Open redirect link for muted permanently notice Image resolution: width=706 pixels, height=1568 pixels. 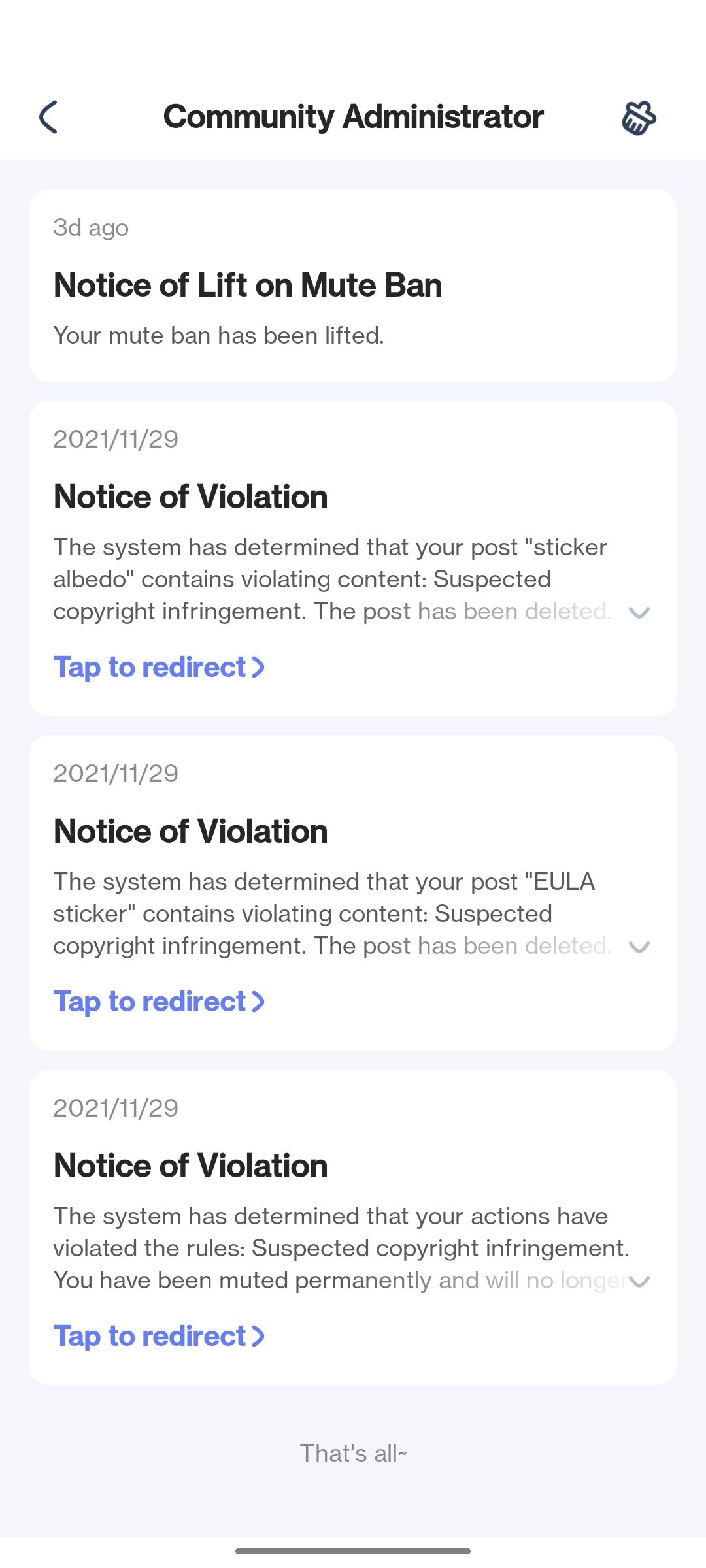tap(159, 1336)
